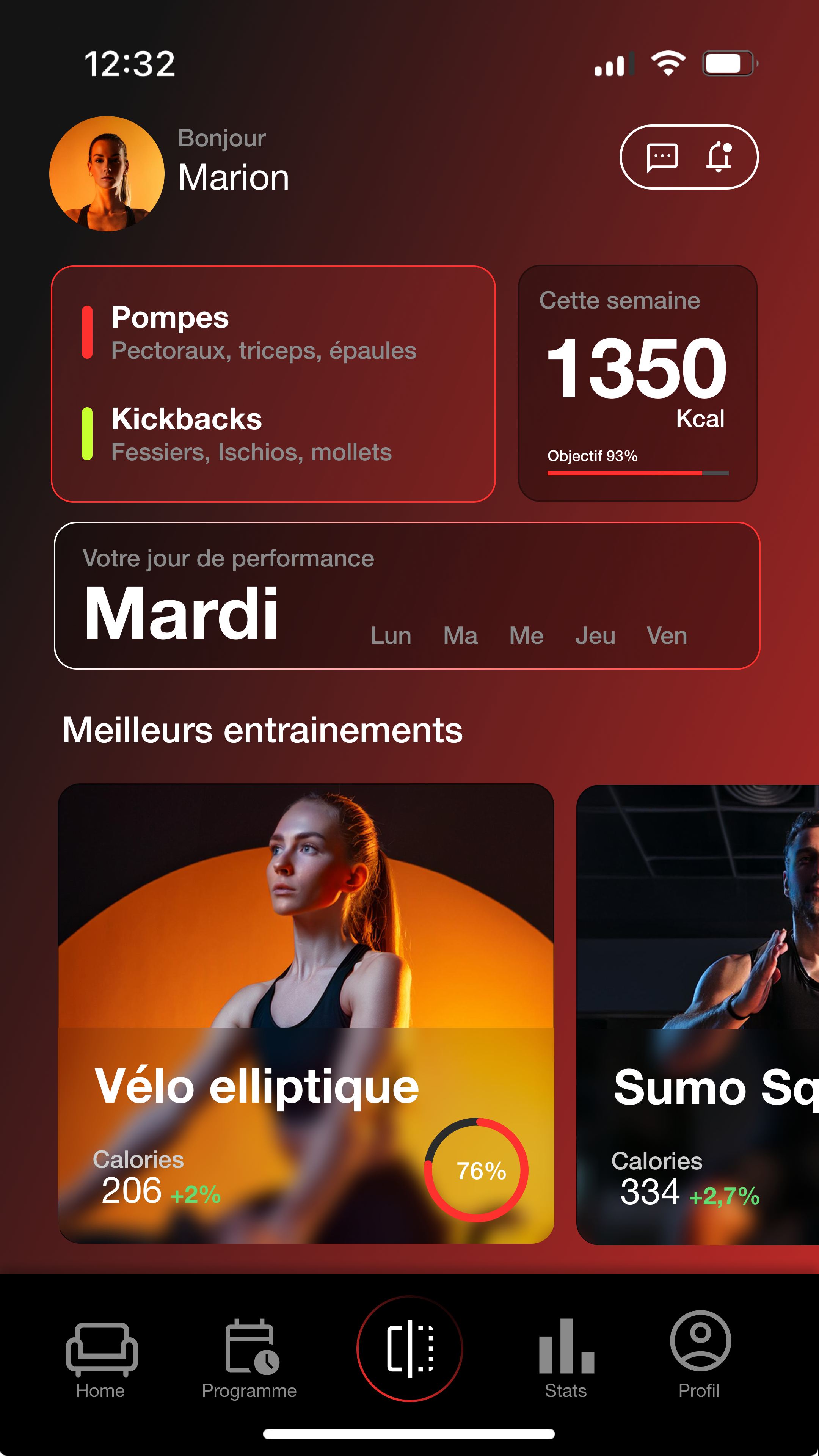The width and height of the screenshot is (819, 1456).
Task: Open the Kickbacks exercise
Action: tap(251, 434)
